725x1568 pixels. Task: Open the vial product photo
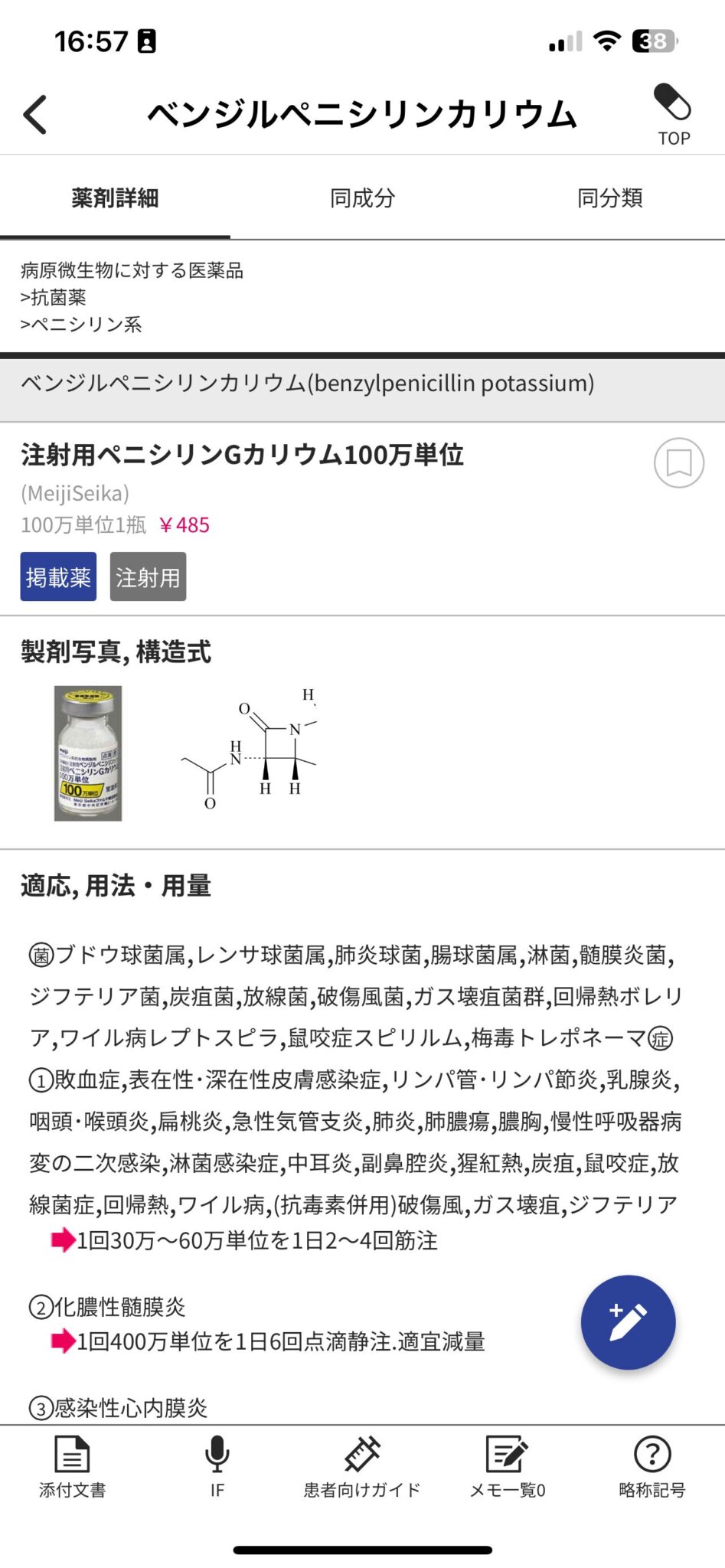88,753
